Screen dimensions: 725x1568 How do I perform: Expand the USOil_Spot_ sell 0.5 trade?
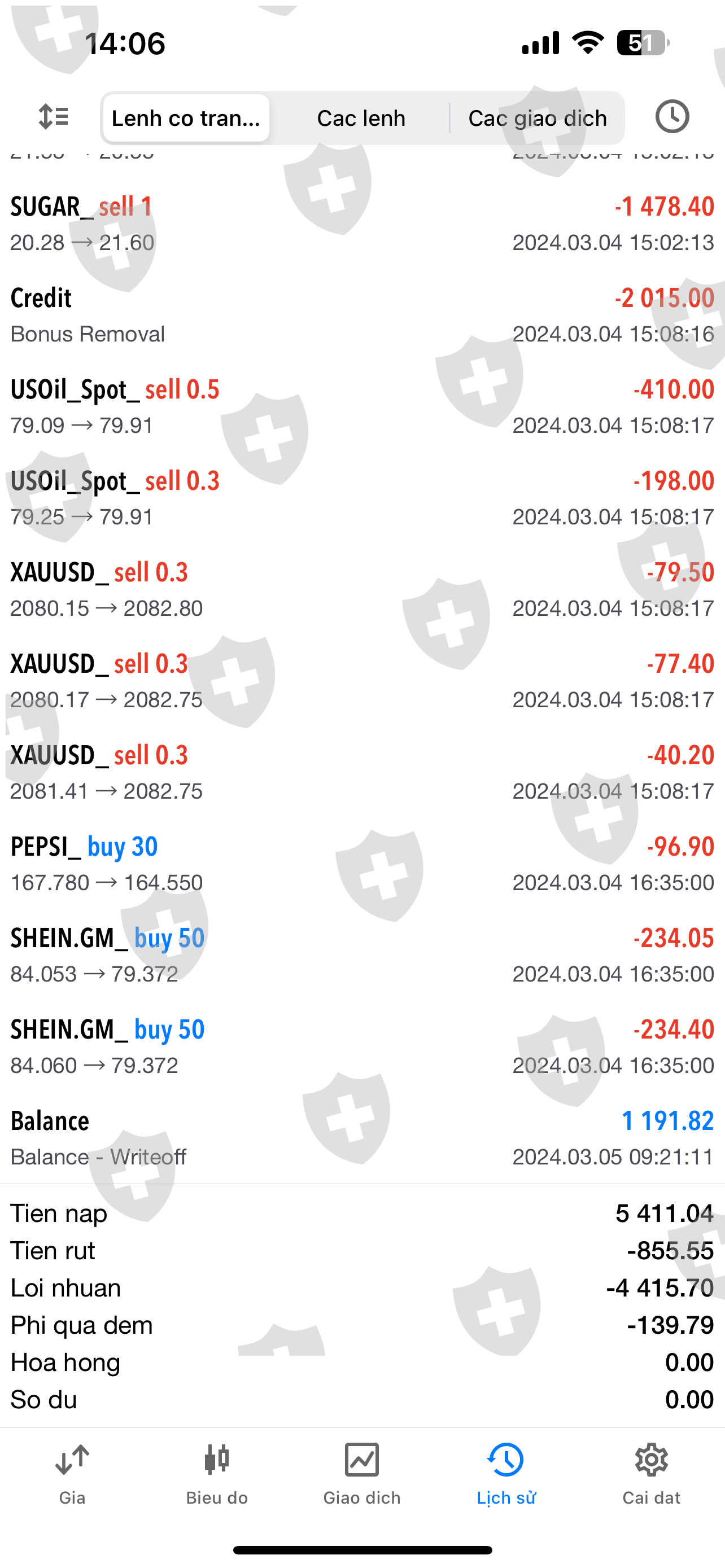[362, 406]
